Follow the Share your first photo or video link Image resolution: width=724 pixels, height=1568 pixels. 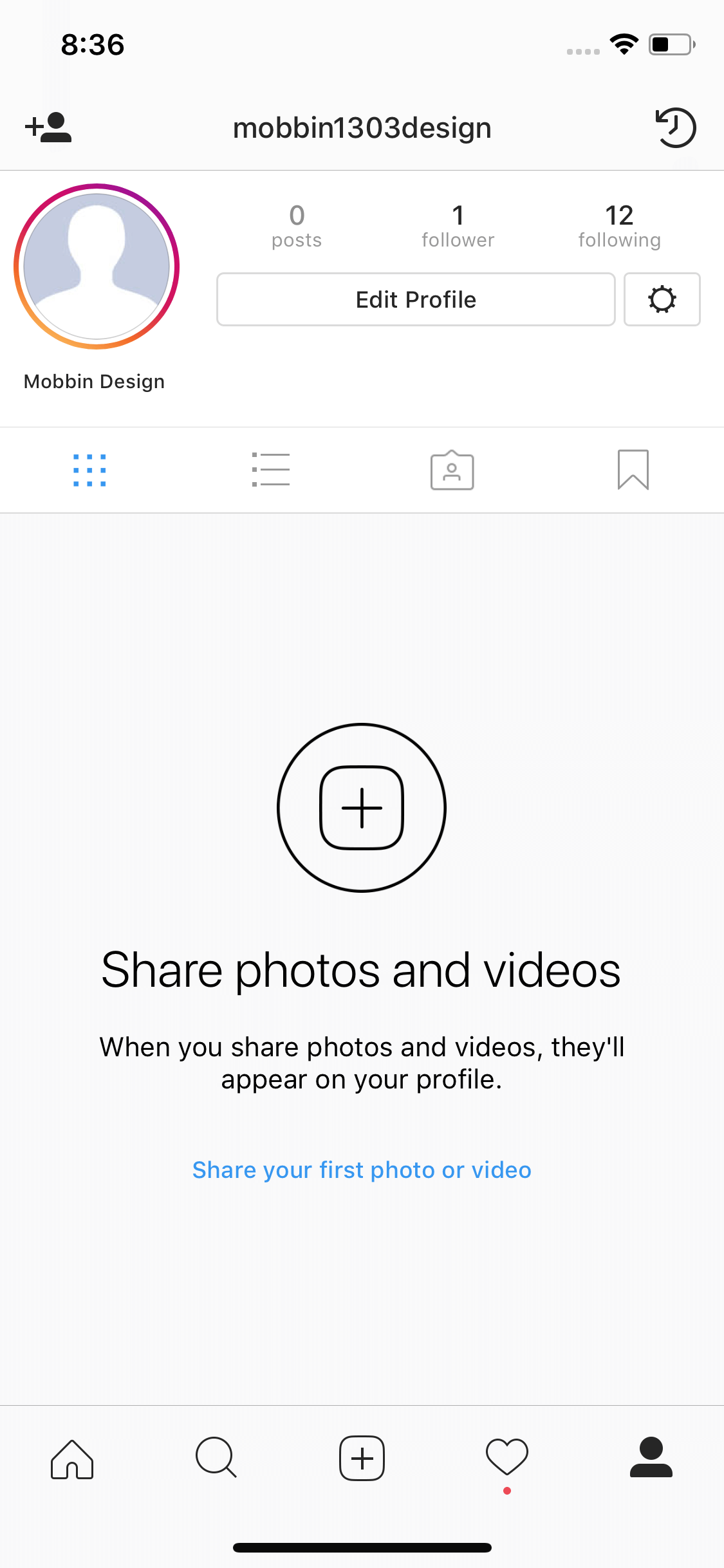362,1170
